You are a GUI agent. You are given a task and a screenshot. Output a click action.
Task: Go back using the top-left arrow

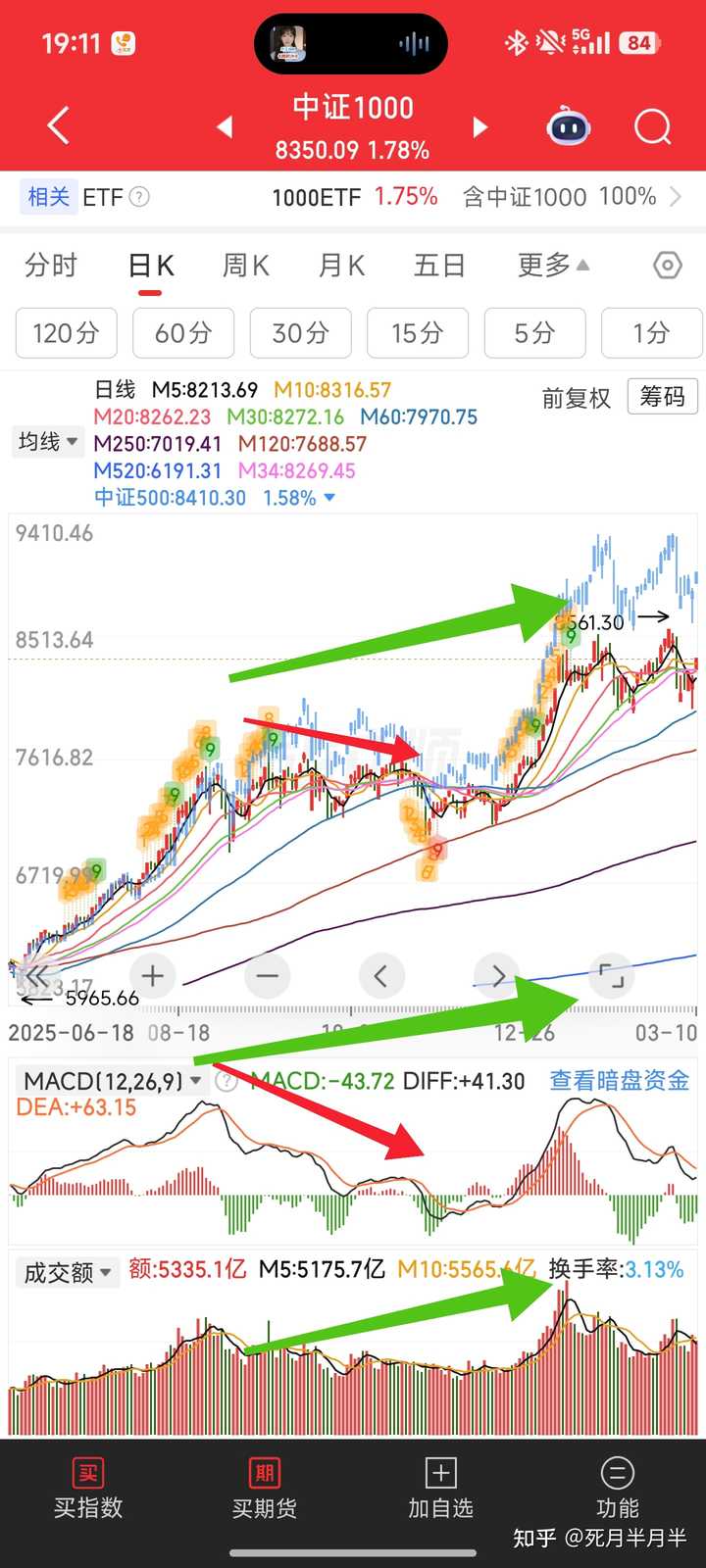(59, 126)
